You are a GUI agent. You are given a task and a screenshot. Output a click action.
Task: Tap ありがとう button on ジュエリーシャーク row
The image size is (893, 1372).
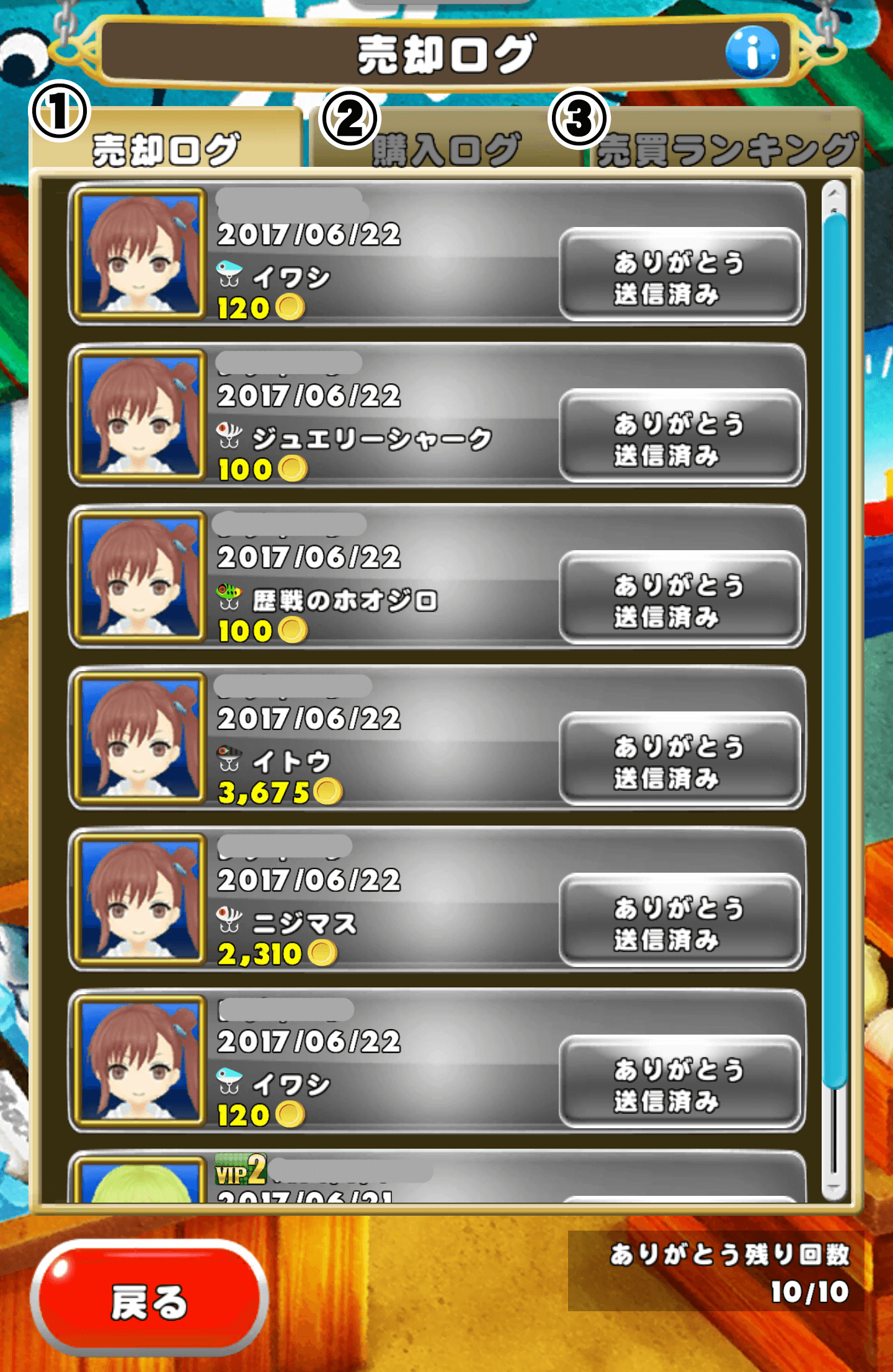click(680, 438)
